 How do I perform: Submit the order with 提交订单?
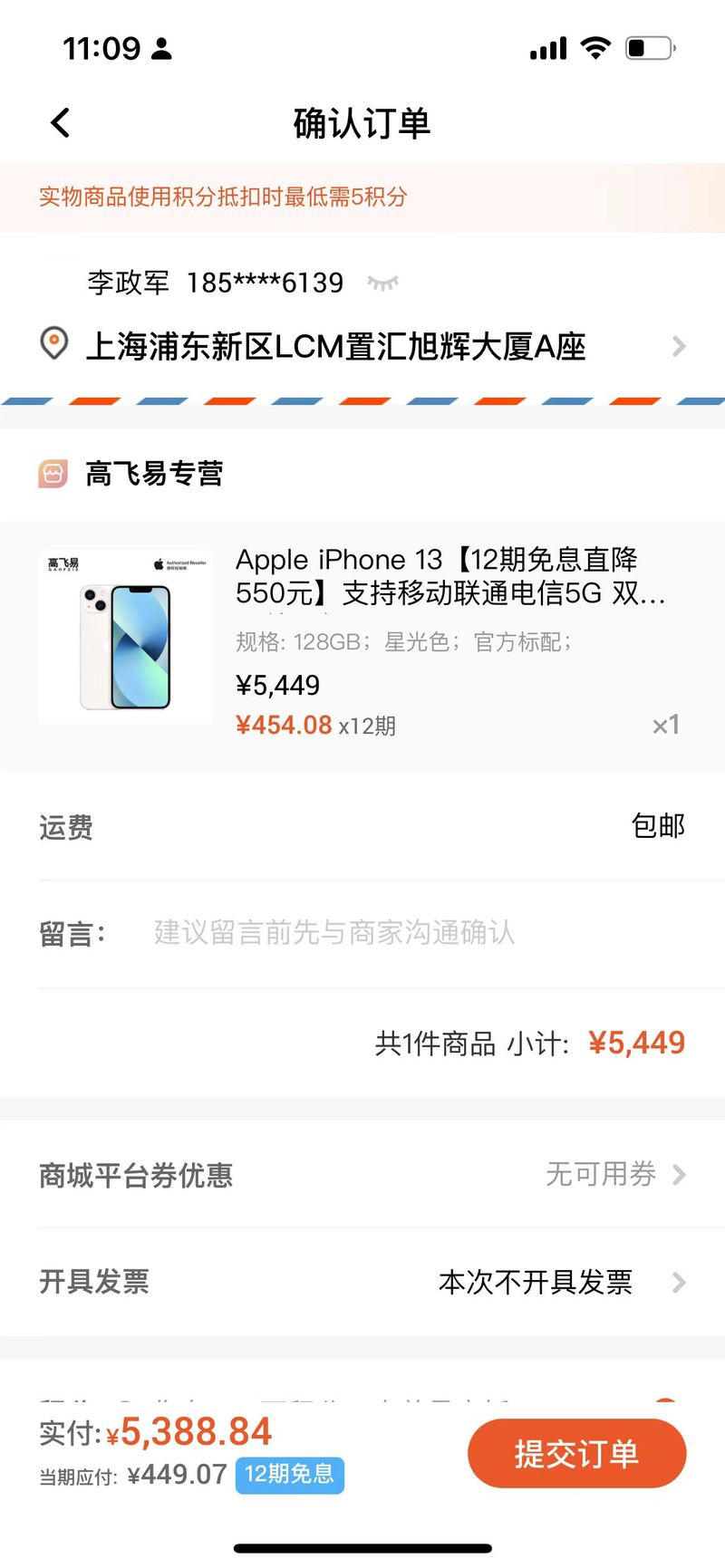pos(576,1453)
